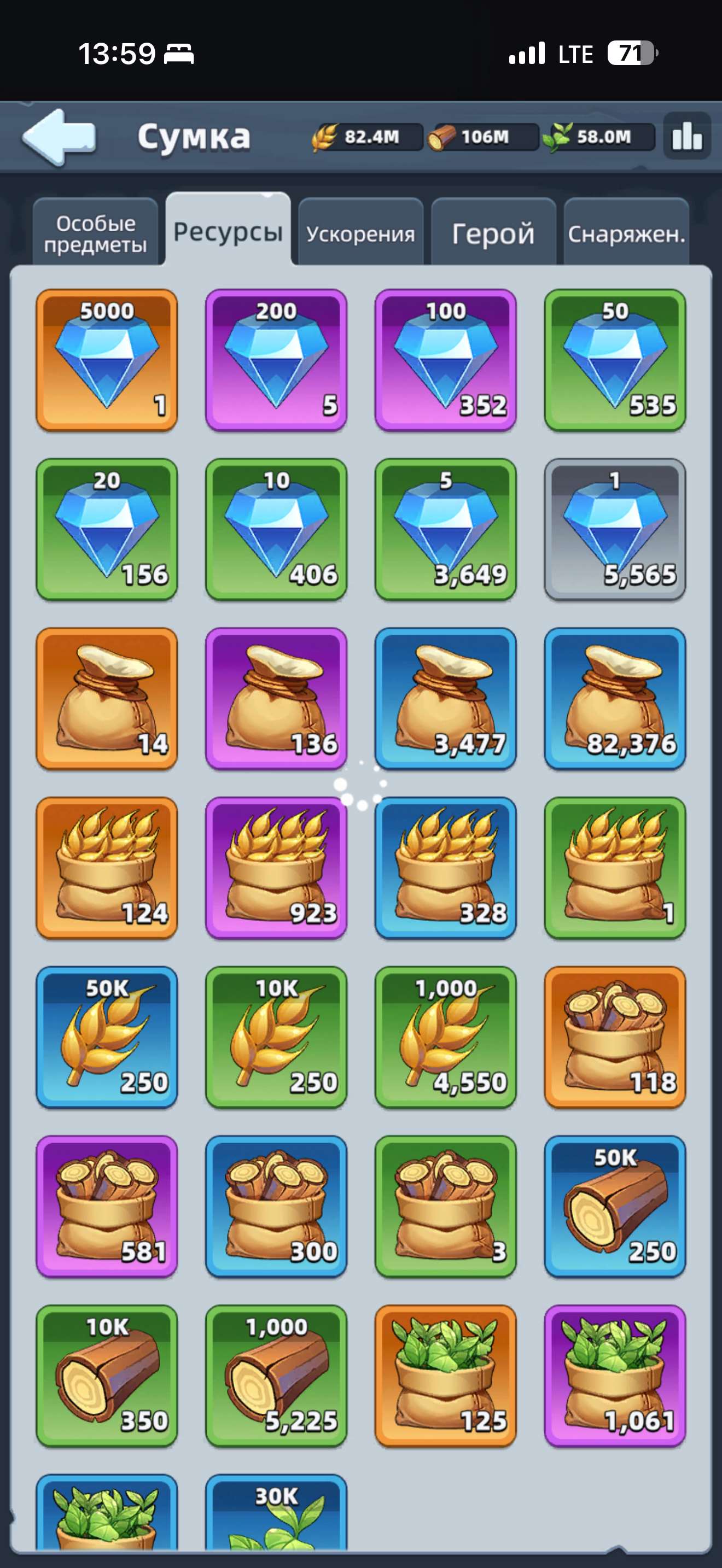Go back using the arrow button
Screen dimensions: 722x1568
(x=59, y=136)
